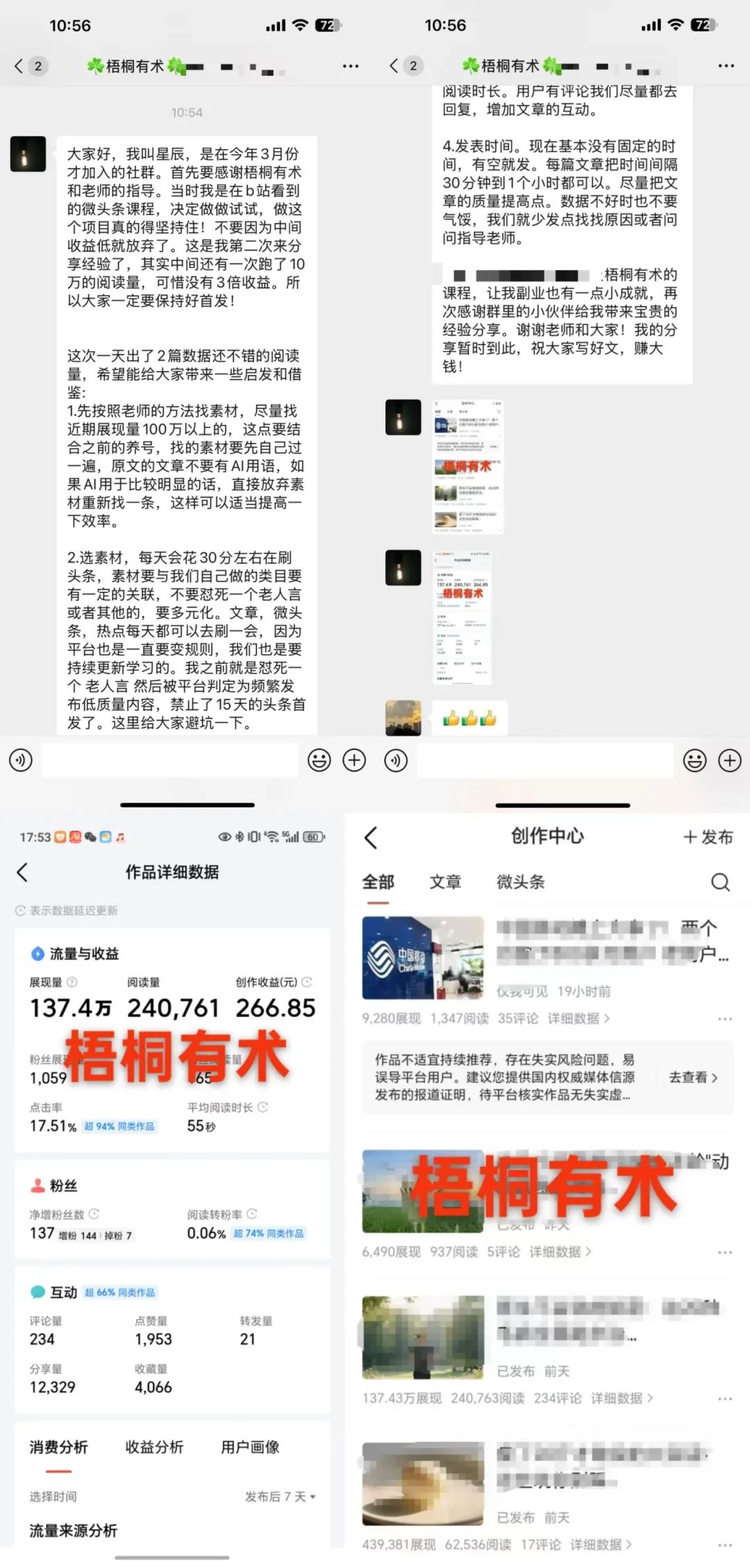Viewport: 750px width, 1568px height.
Task: Click the back arrow on the 作品详细数据 page
Action: (x=23, y=872)
